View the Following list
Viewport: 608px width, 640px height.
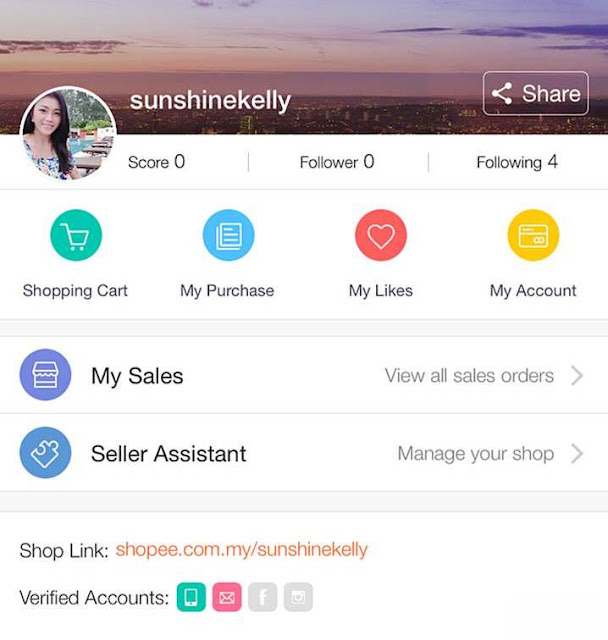[516, 162]
